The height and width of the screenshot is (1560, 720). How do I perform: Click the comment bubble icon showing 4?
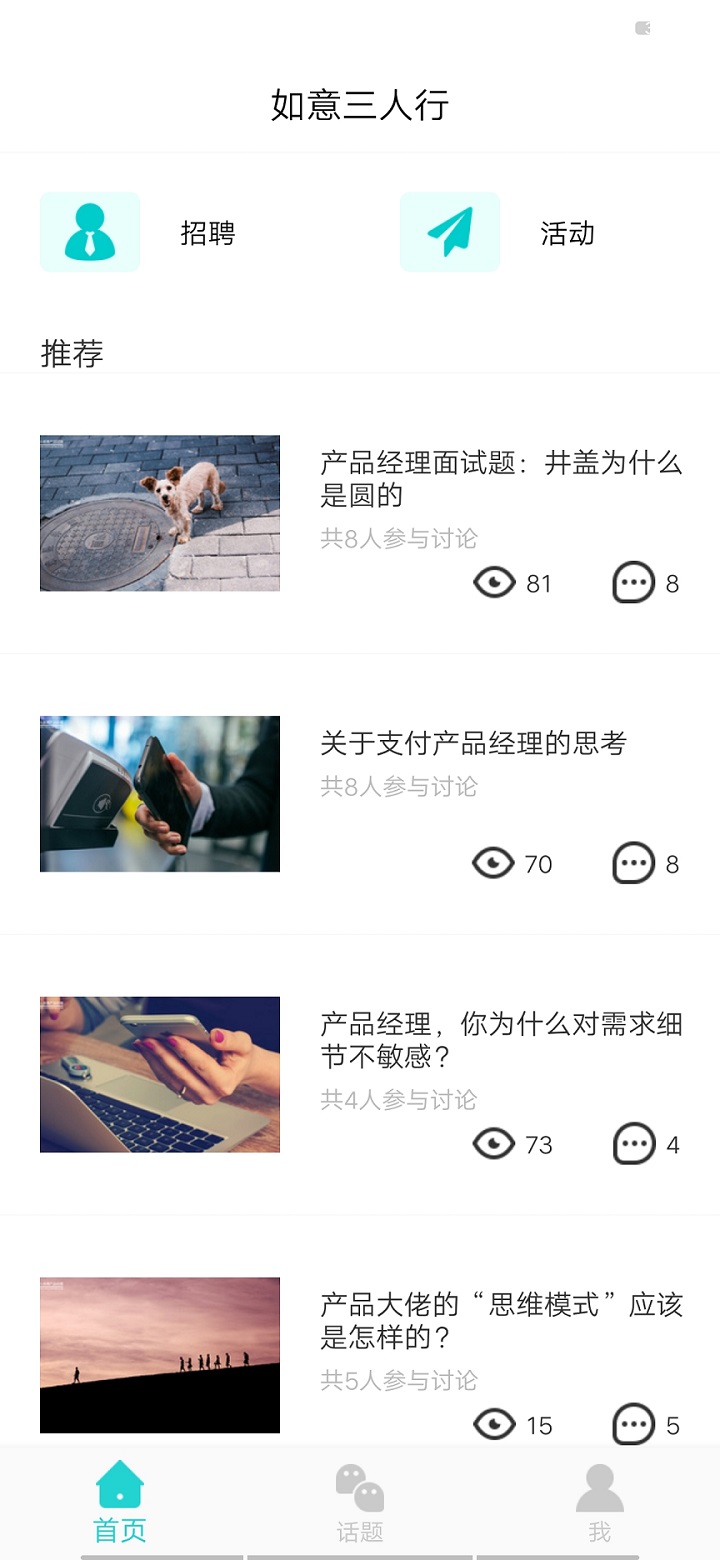click(x=632, y=1144)
